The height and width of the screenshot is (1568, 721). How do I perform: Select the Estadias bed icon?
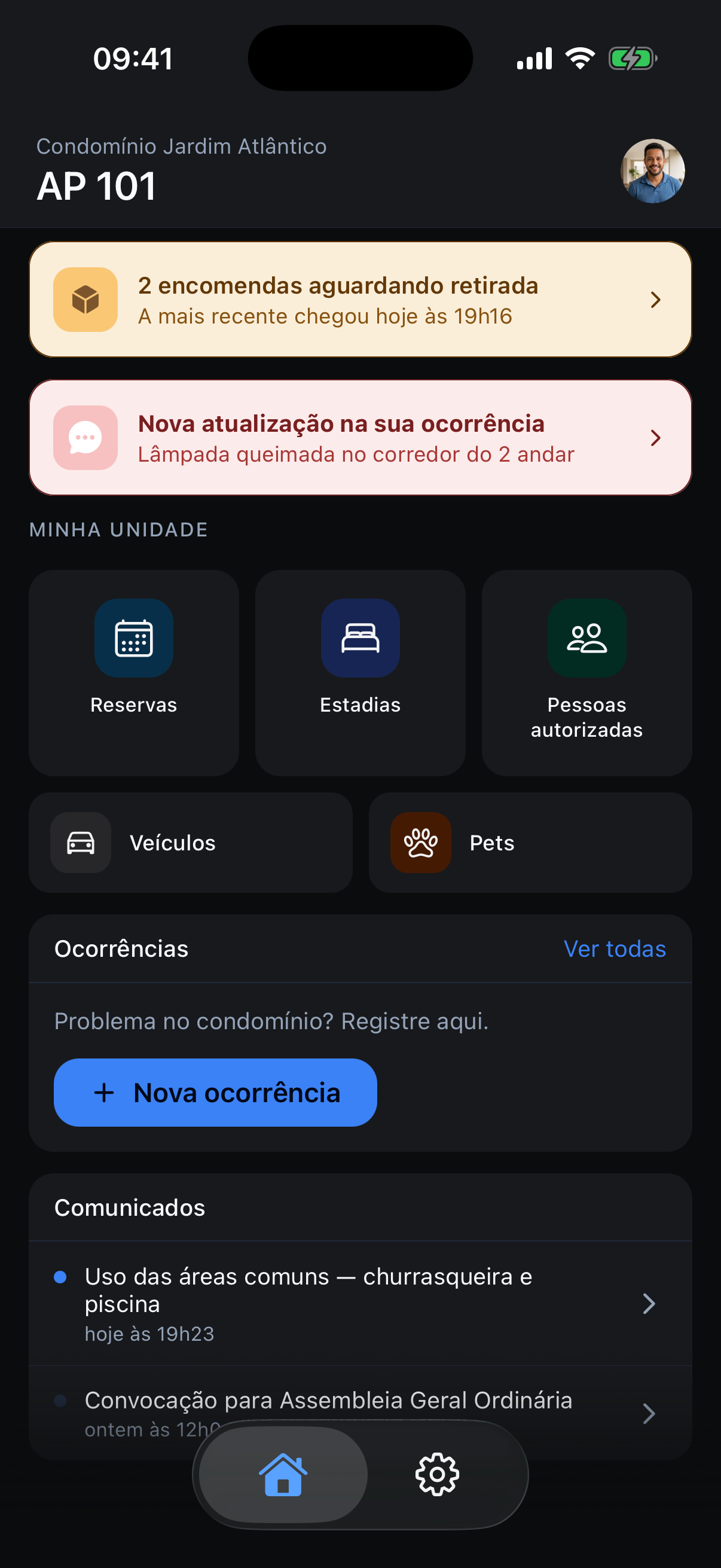click(x=360, y=637)
